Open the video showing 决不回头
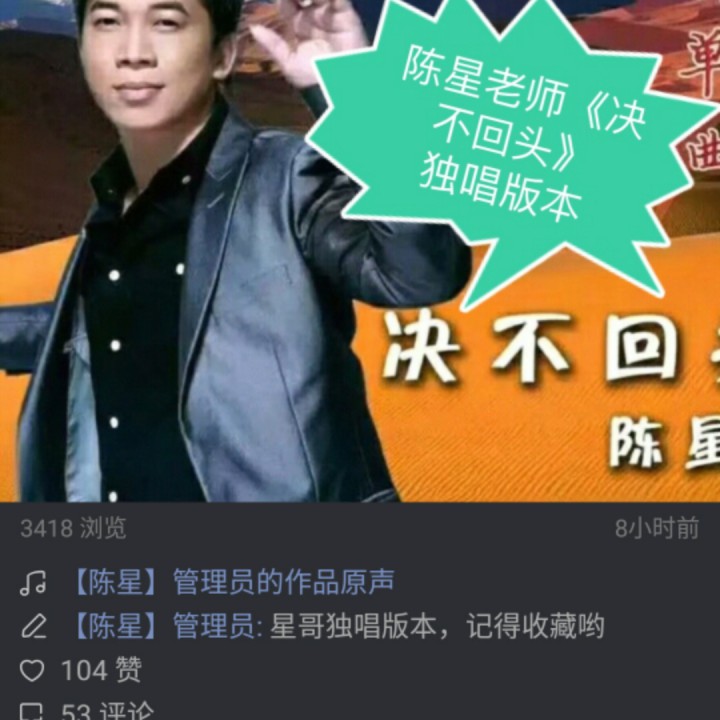 360,251
